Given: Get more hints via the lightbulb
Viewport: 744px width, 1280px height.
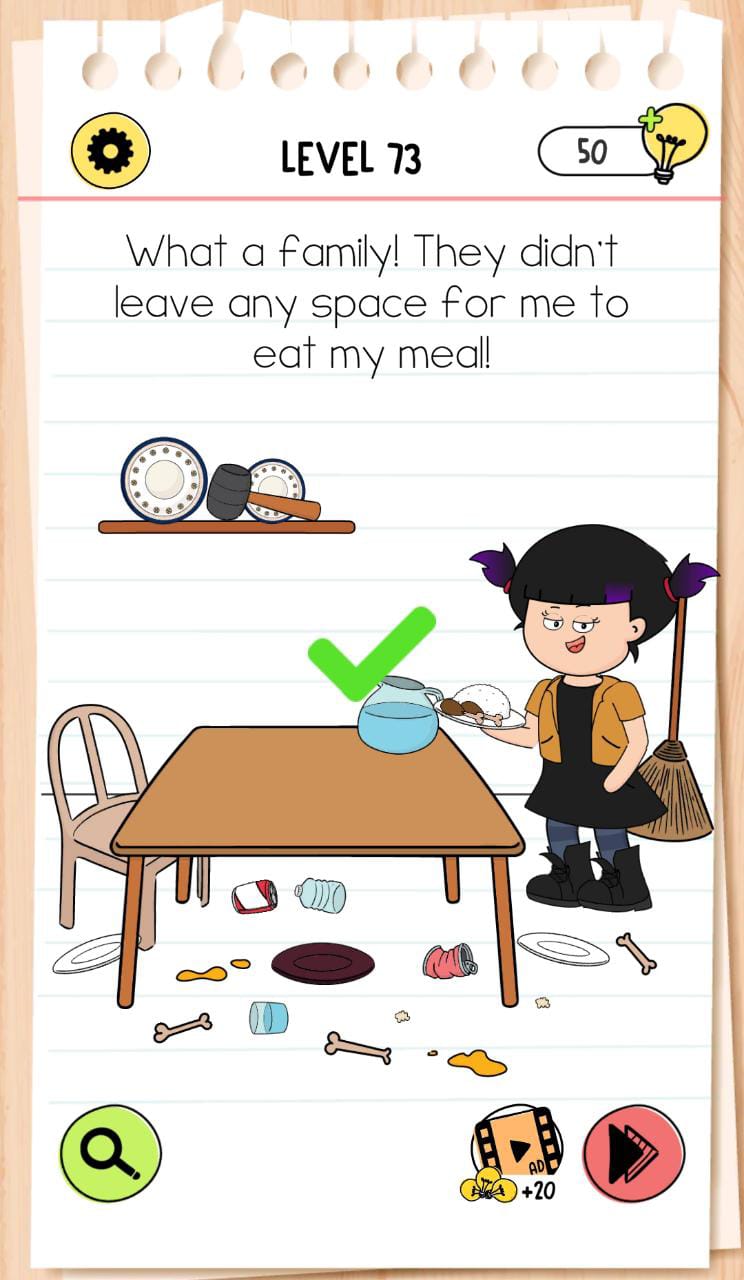Looking at the screenshot, I should tap(672, 143).
